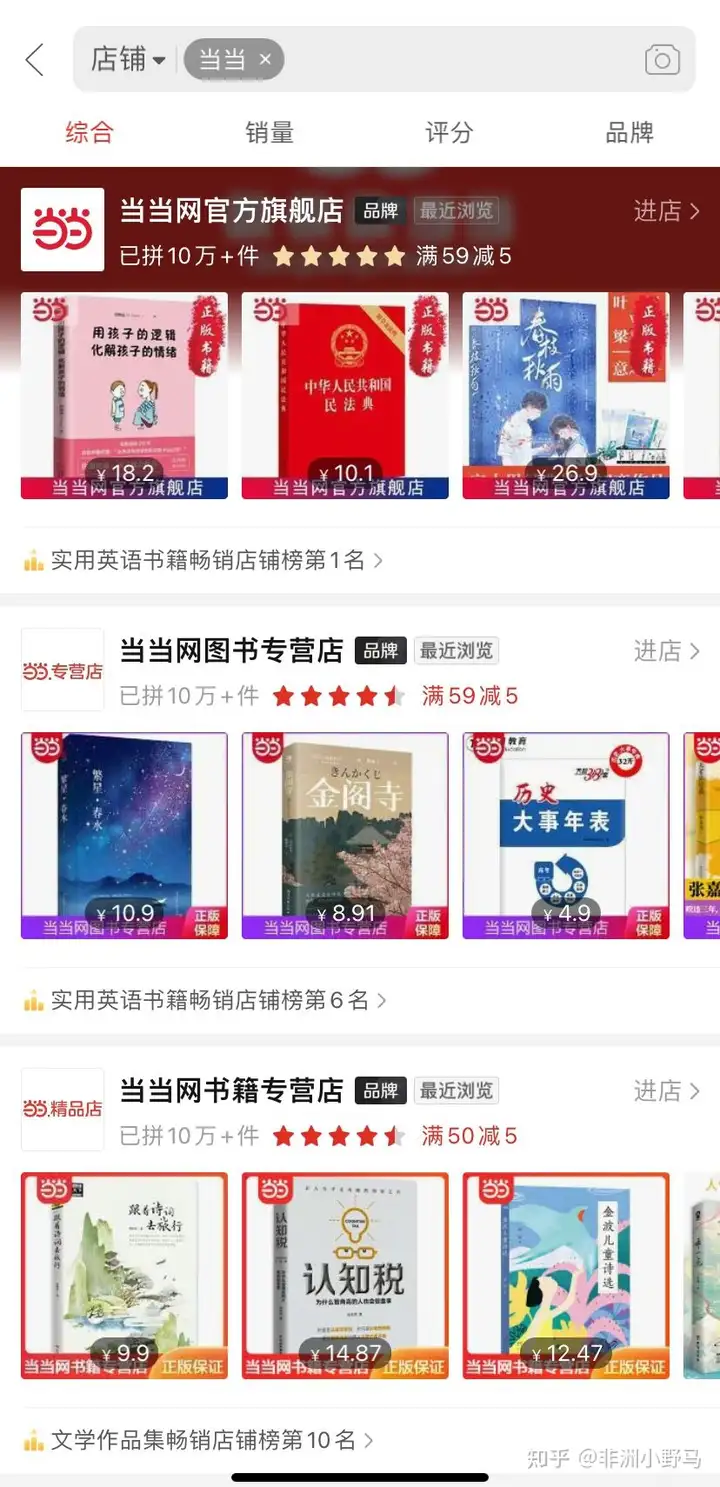Enter 当当网图书专营店 via 进店

tap(666, 651)
